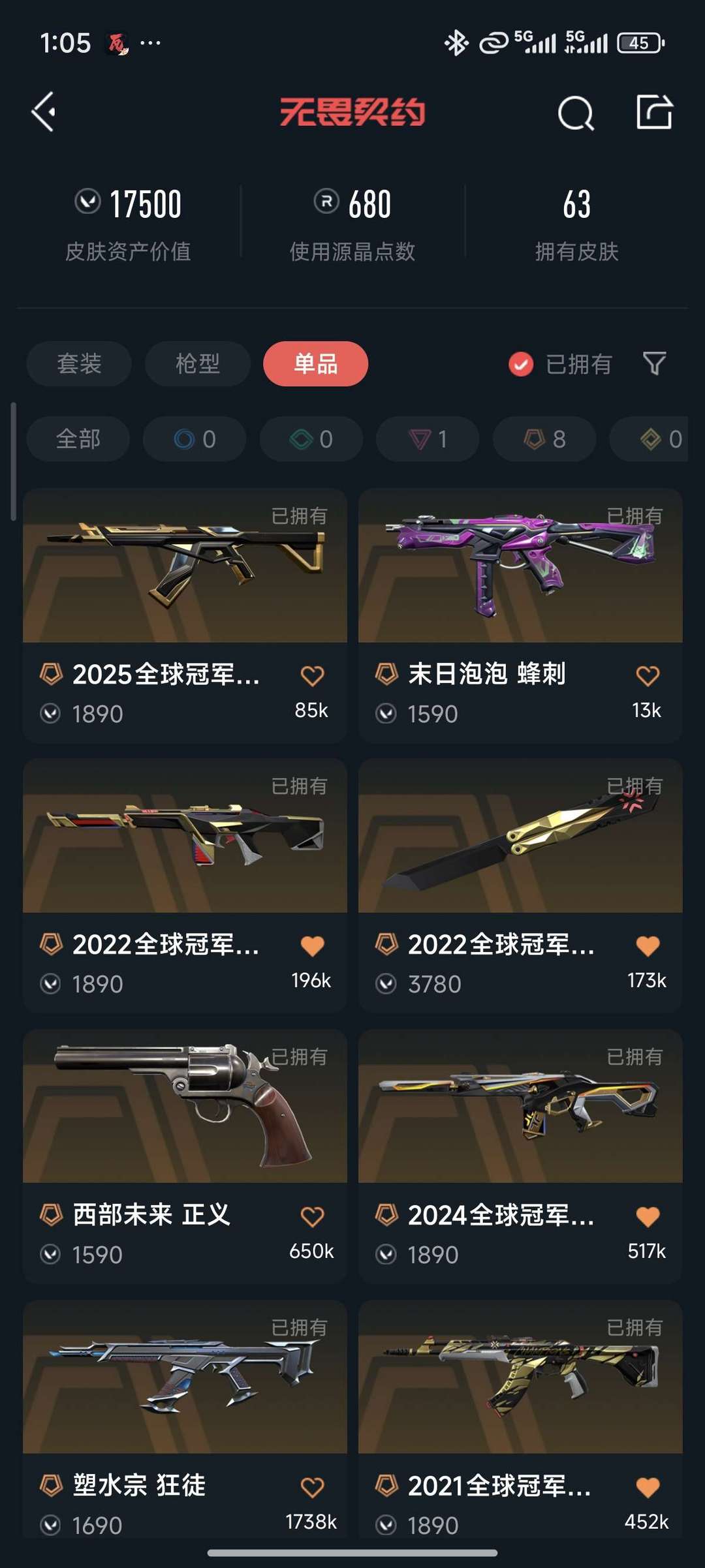Open the 2024全球冠军 skin card
705x1568 pixels.
pos(520,1156)
